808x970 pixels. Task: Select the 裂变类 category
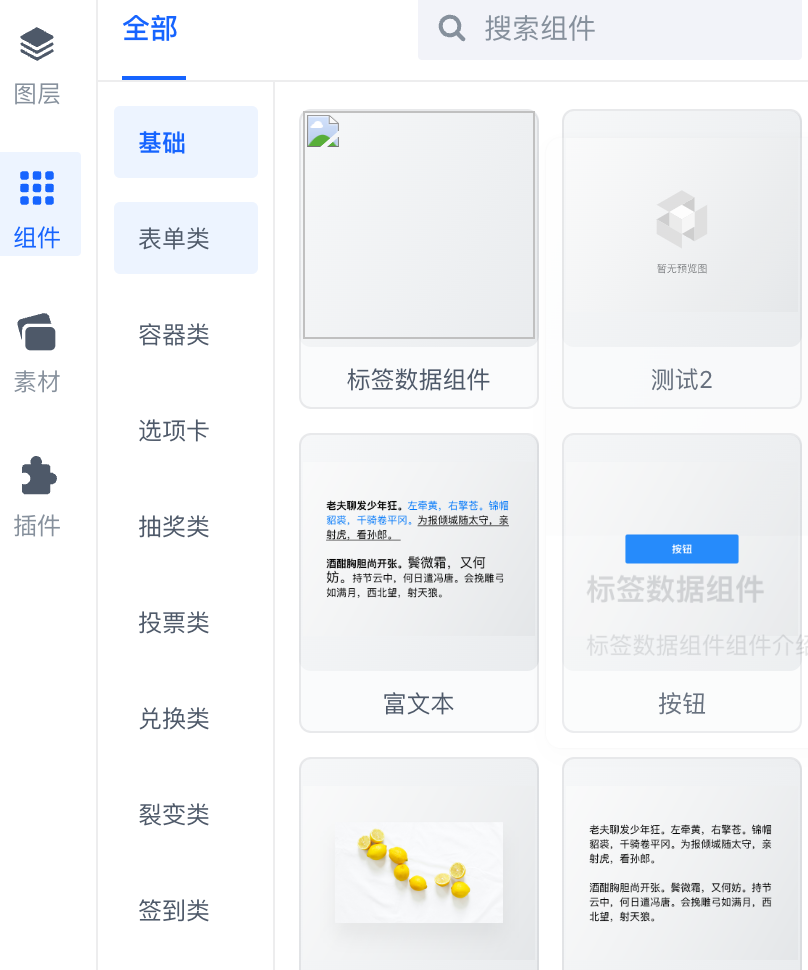point(174,814)
